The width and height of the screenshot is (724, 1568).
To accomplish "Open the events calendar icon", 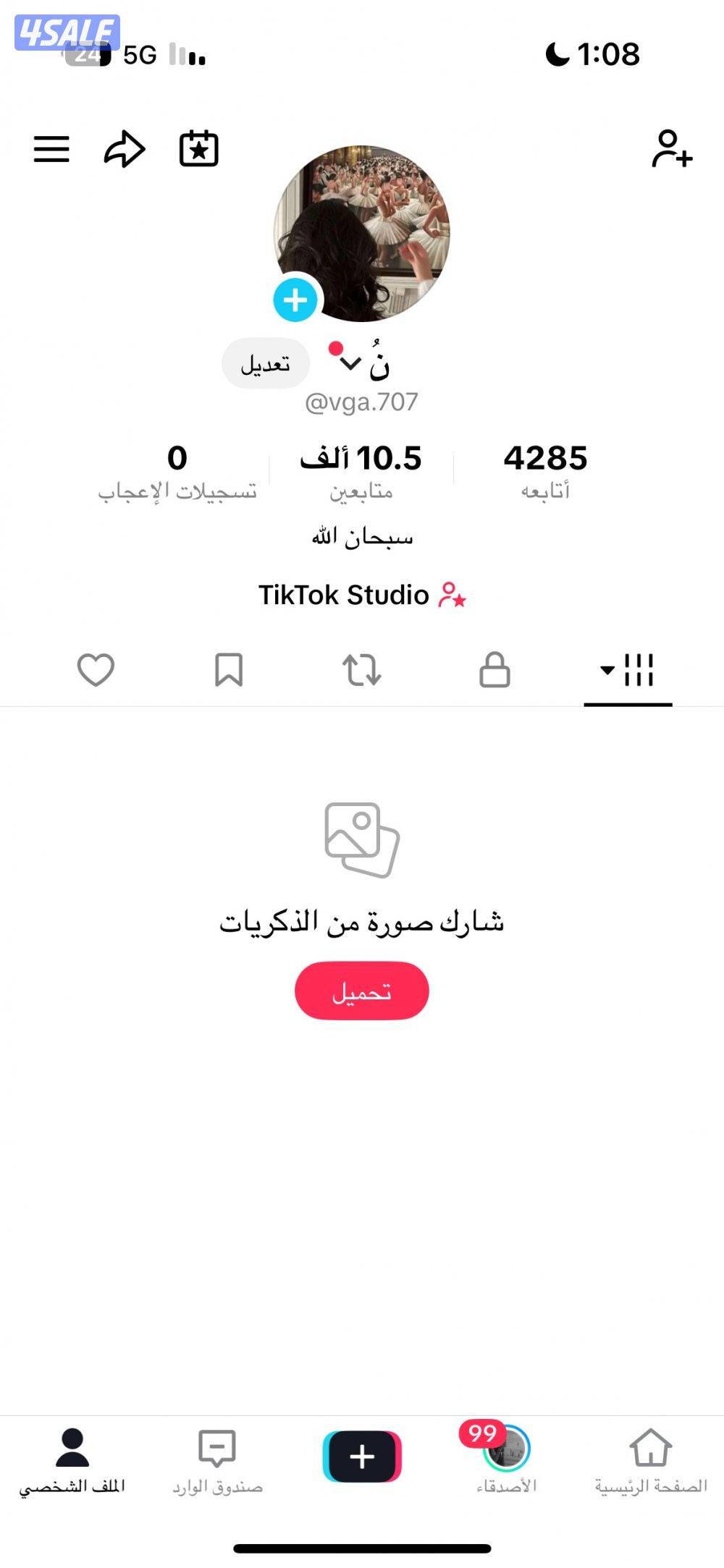I will pos(198,149).
